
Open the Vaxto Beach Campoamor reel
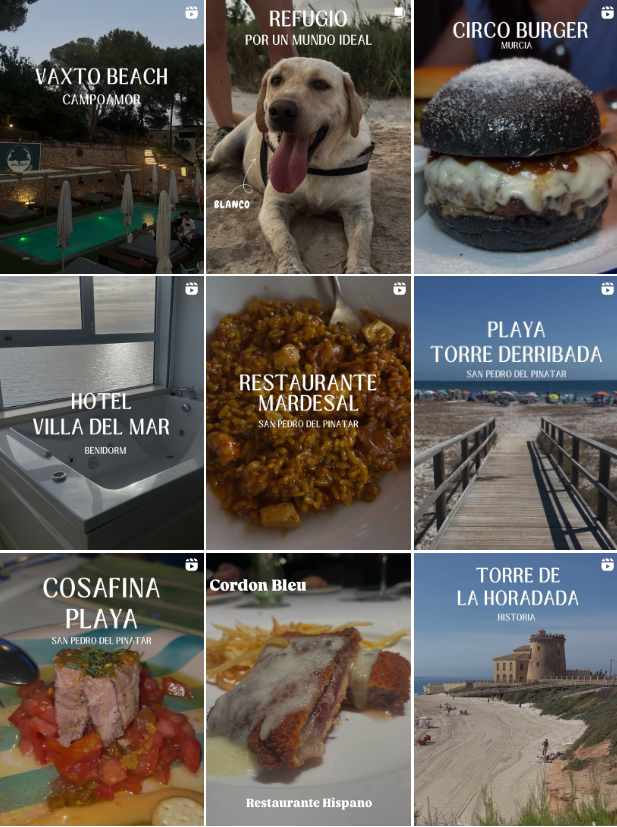[x=101, y=137]
